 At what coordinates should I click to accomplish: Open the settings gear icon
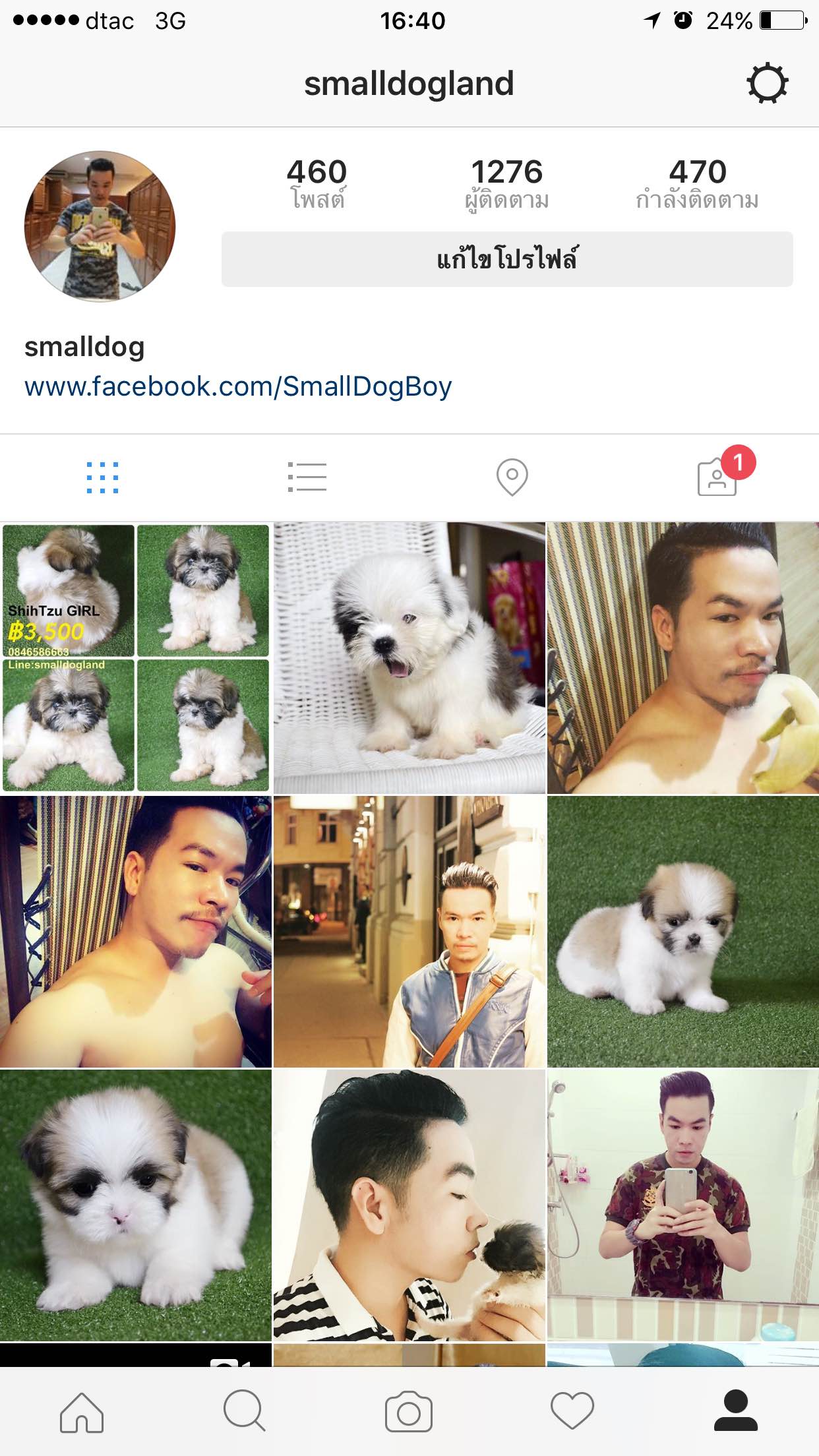click(767, 84)
